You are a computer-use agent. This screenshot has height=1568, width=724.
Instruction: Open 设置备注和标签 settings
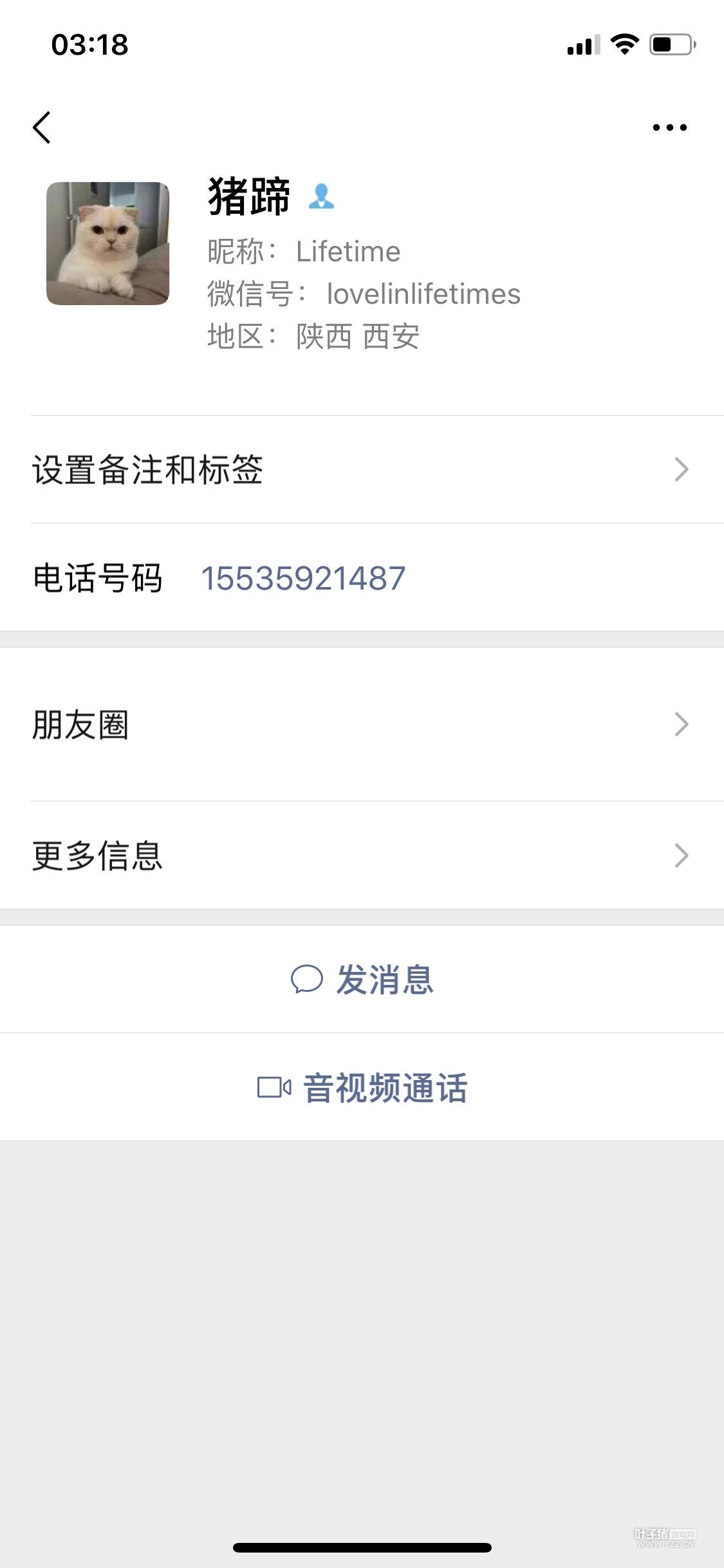[360, 469]
